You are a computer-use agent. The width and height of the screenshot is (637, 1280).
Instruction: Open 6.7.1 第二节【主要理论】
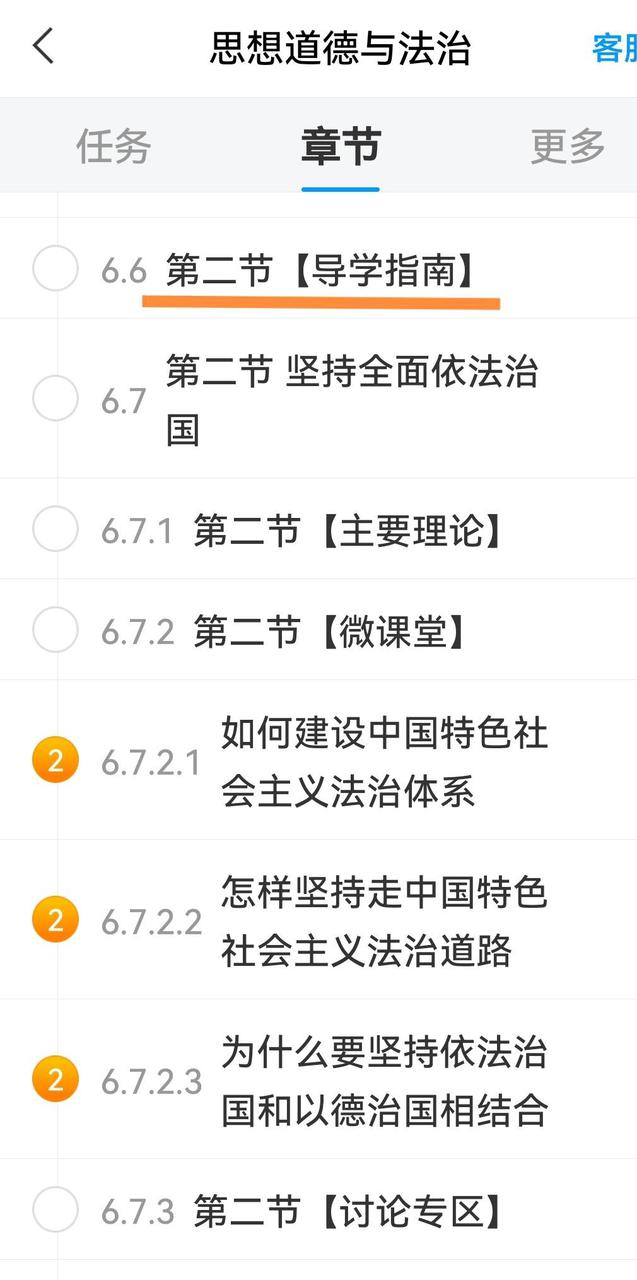click(x=347, y=530)
